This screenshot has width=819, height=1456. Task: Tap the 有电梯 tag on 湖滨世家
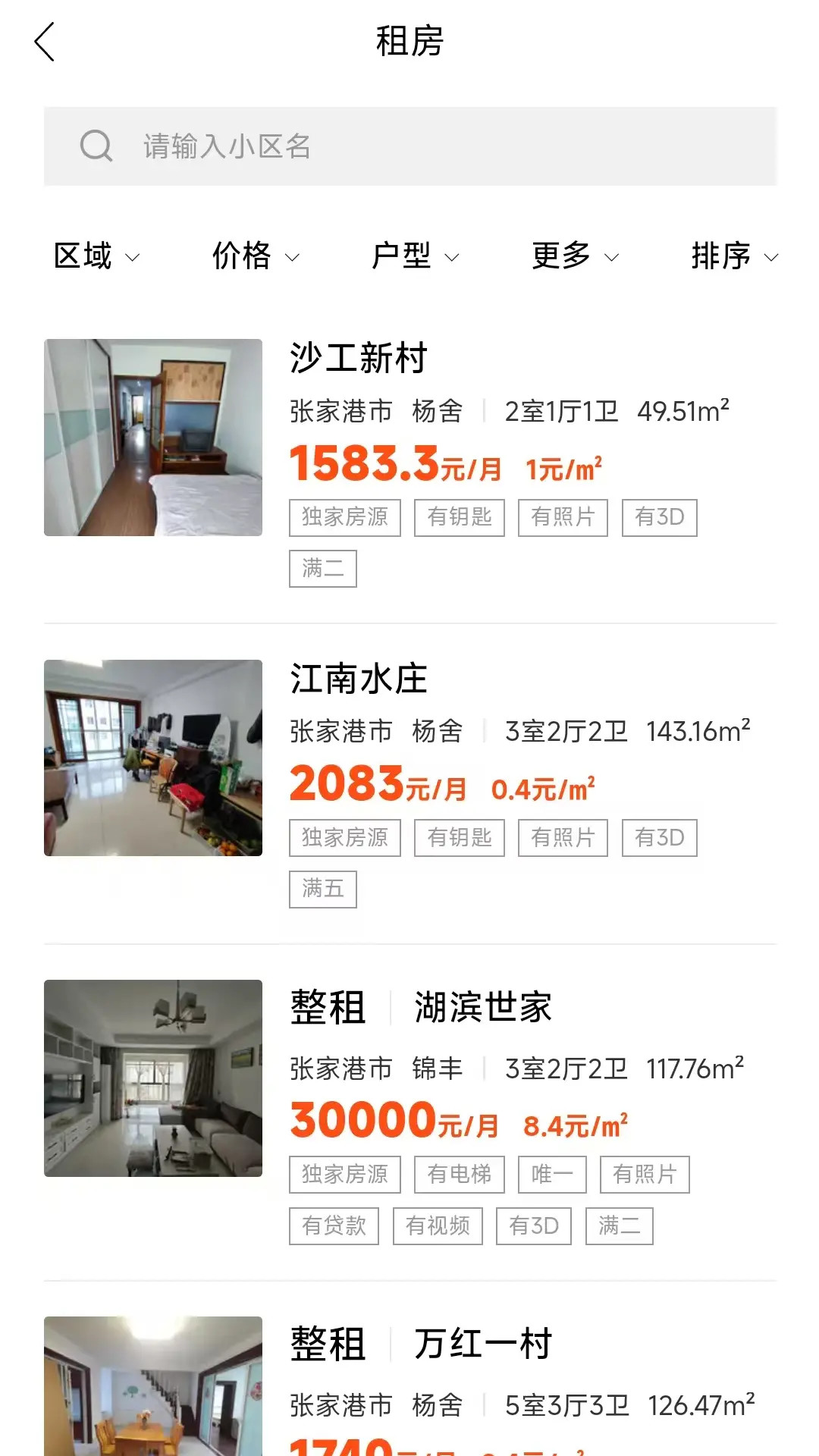458,1174
